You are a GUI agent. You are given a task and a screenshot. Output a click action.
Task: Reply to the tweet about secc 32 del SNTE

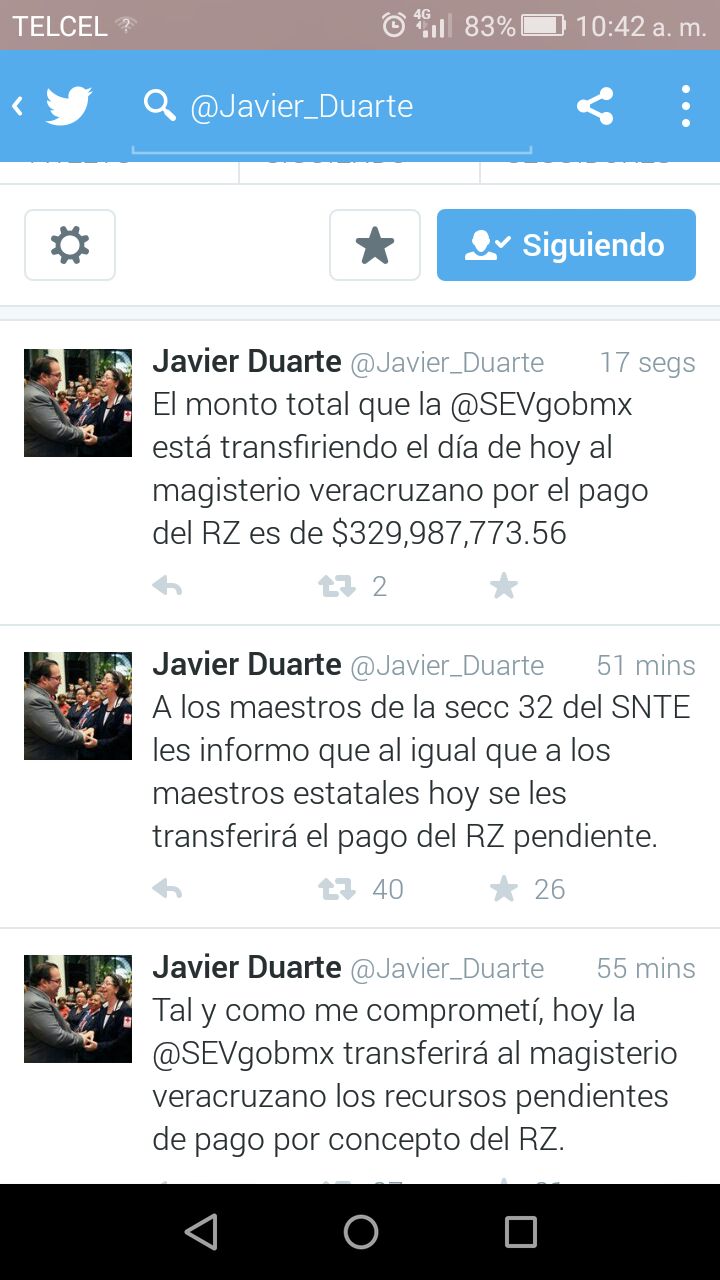tap(167, 889)
